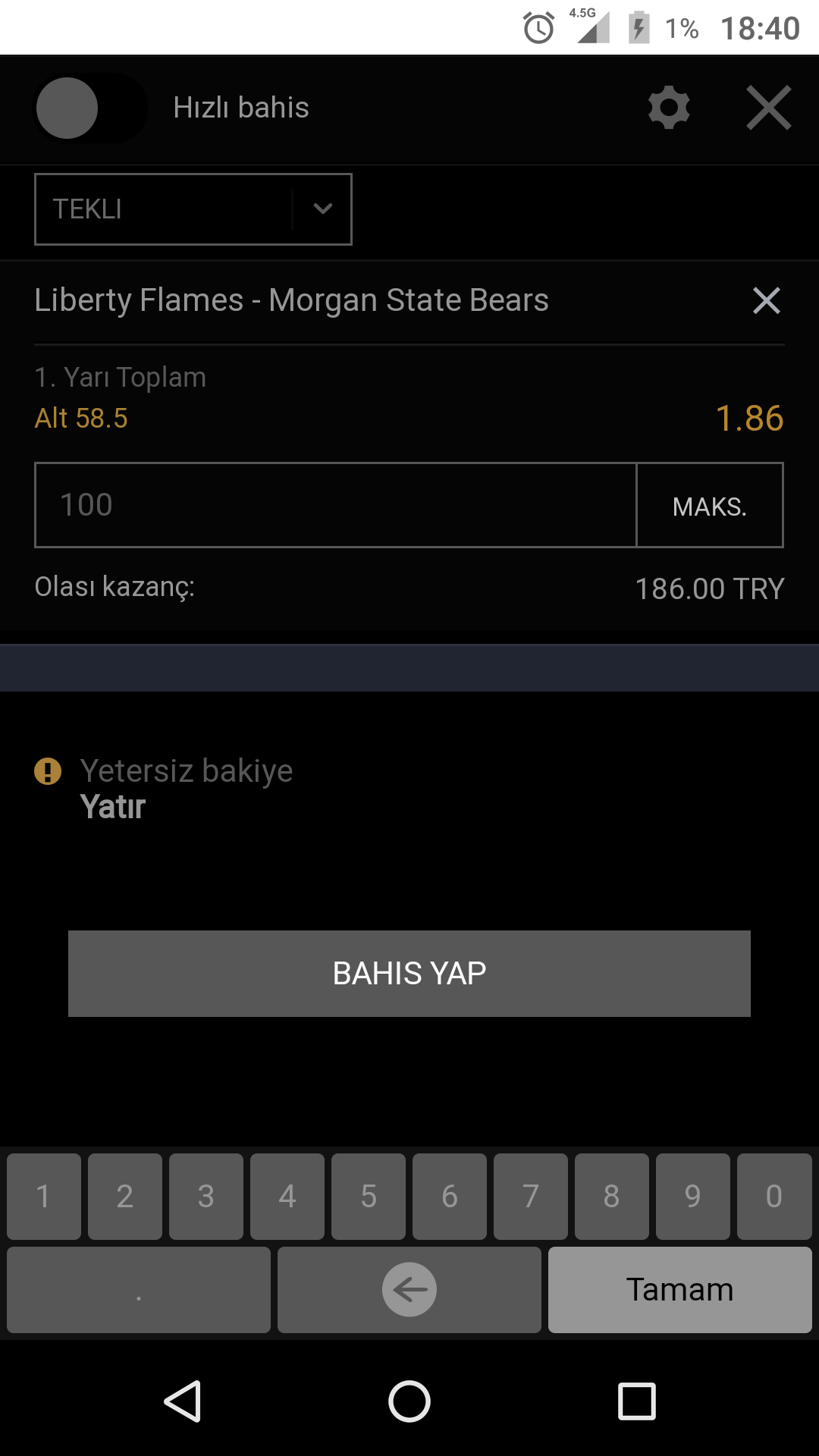Tap the BAHIS YAP button
Image resolution: width=819 pixels, height=1456 pixels.
pos(409,974)
